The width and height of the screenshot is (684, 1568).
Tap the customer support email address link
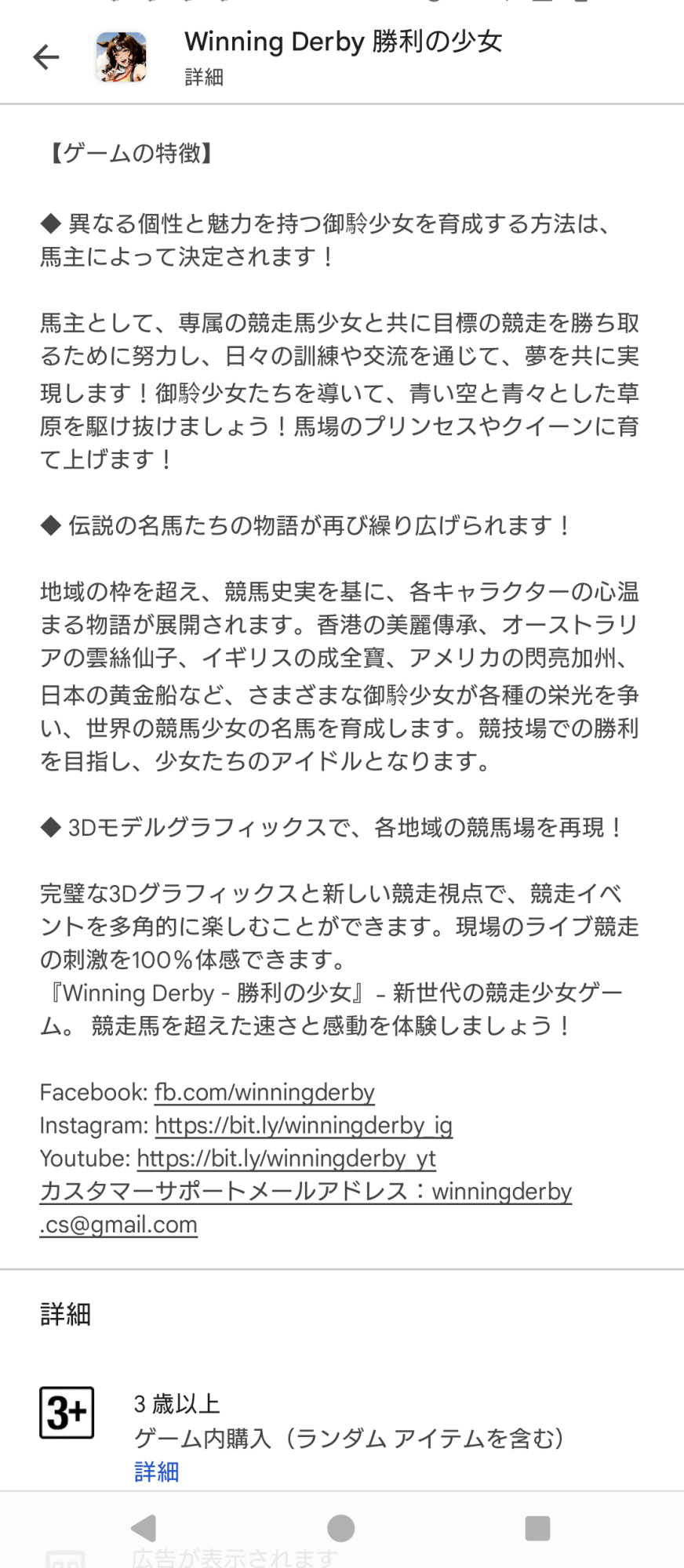(x=306, y=1207)
